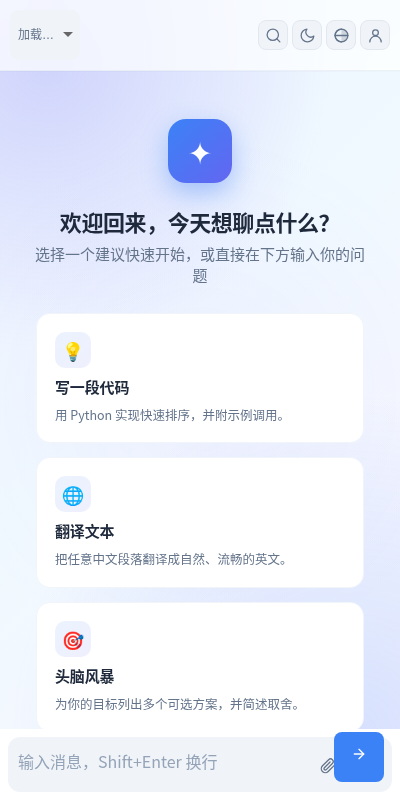
Task: Choose the 翻译文本 suggestion card
Action: [200, 522]
